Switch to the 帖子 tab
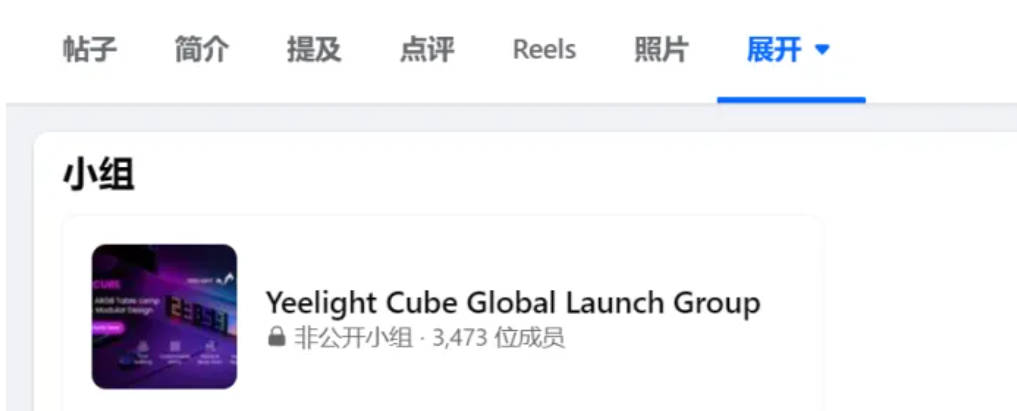 [x=90, y=50]
